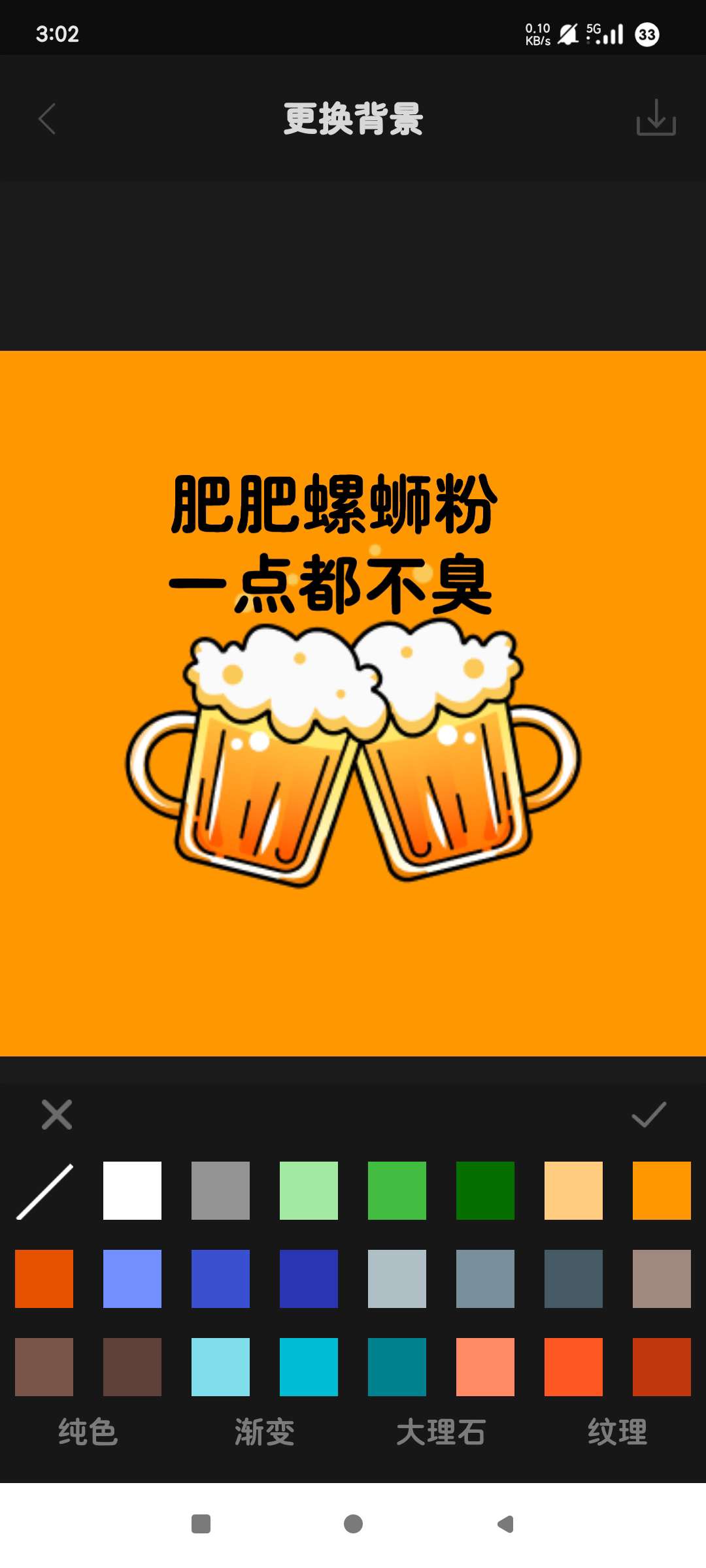Tap the system home button

[353, 1524]
